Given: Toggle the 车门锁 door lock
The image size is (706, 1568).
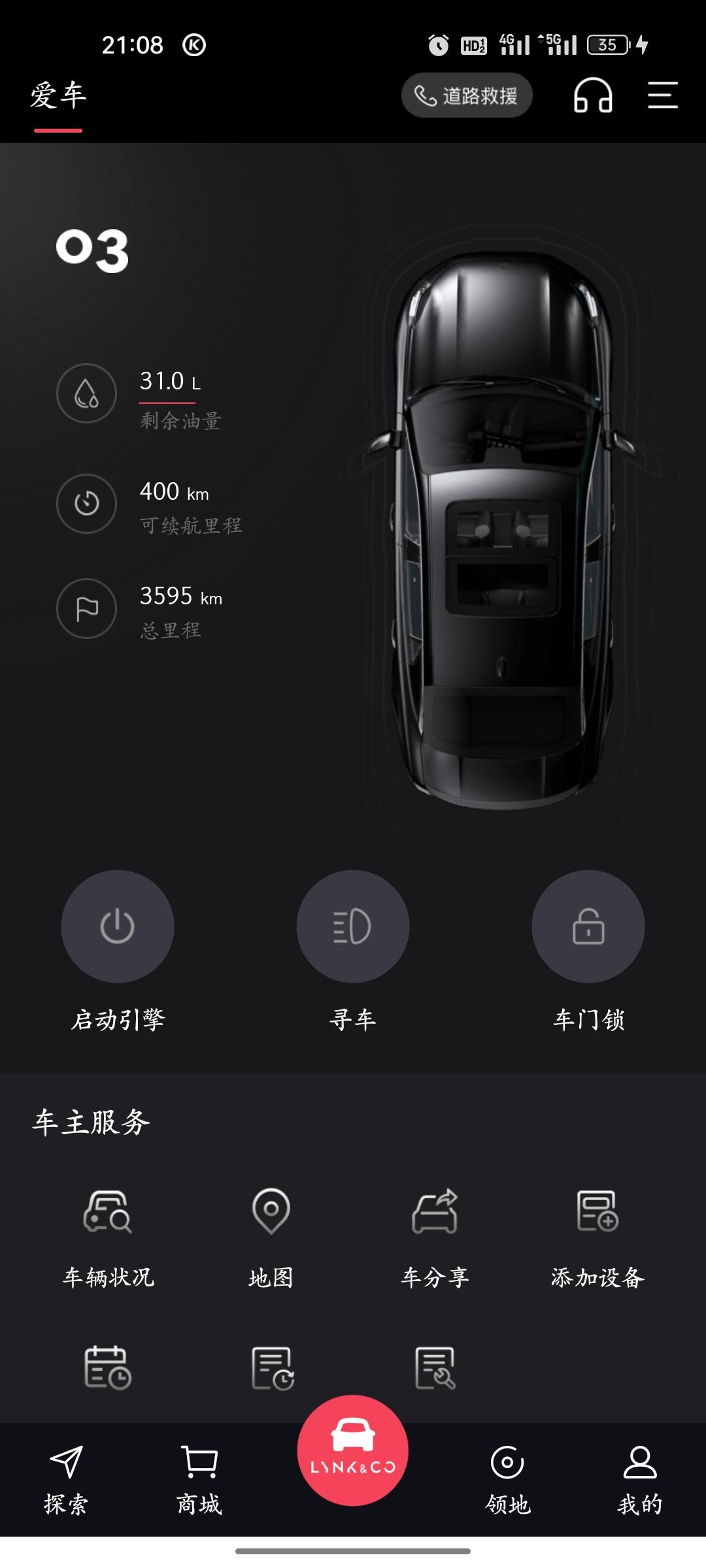Looking at the screenshot, I should [588, 926].
